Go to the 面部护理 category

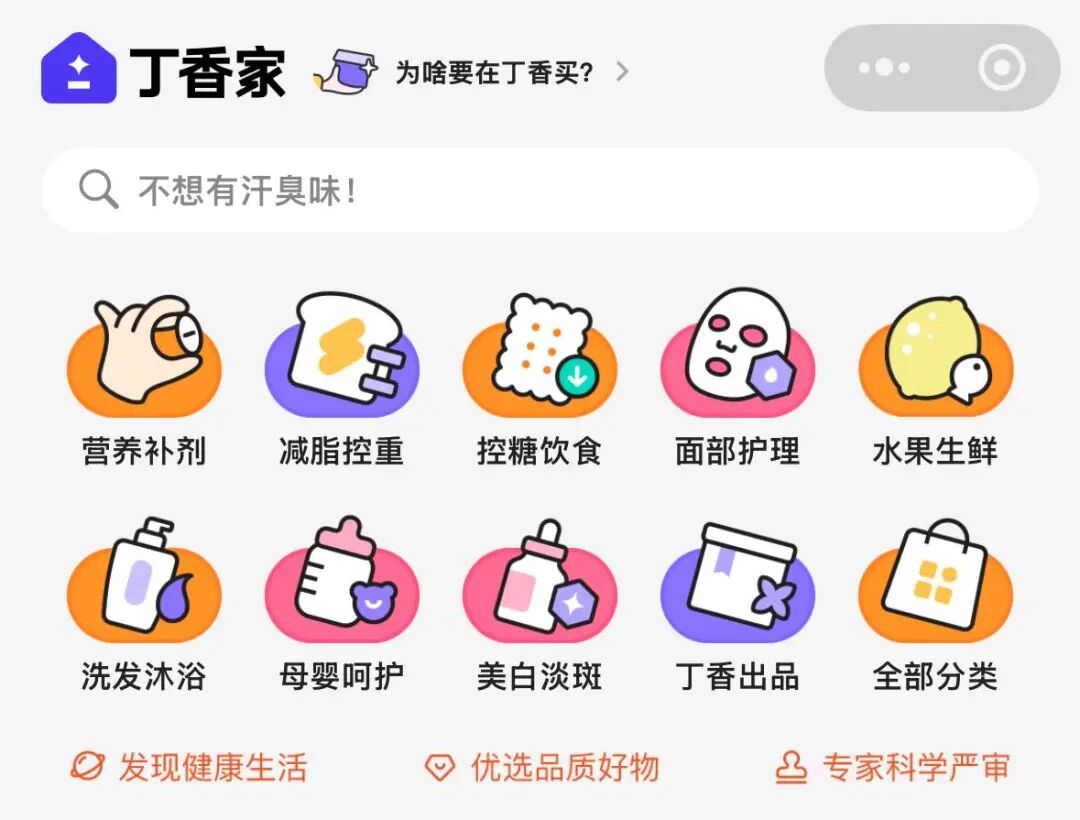[x=738, y=380]
